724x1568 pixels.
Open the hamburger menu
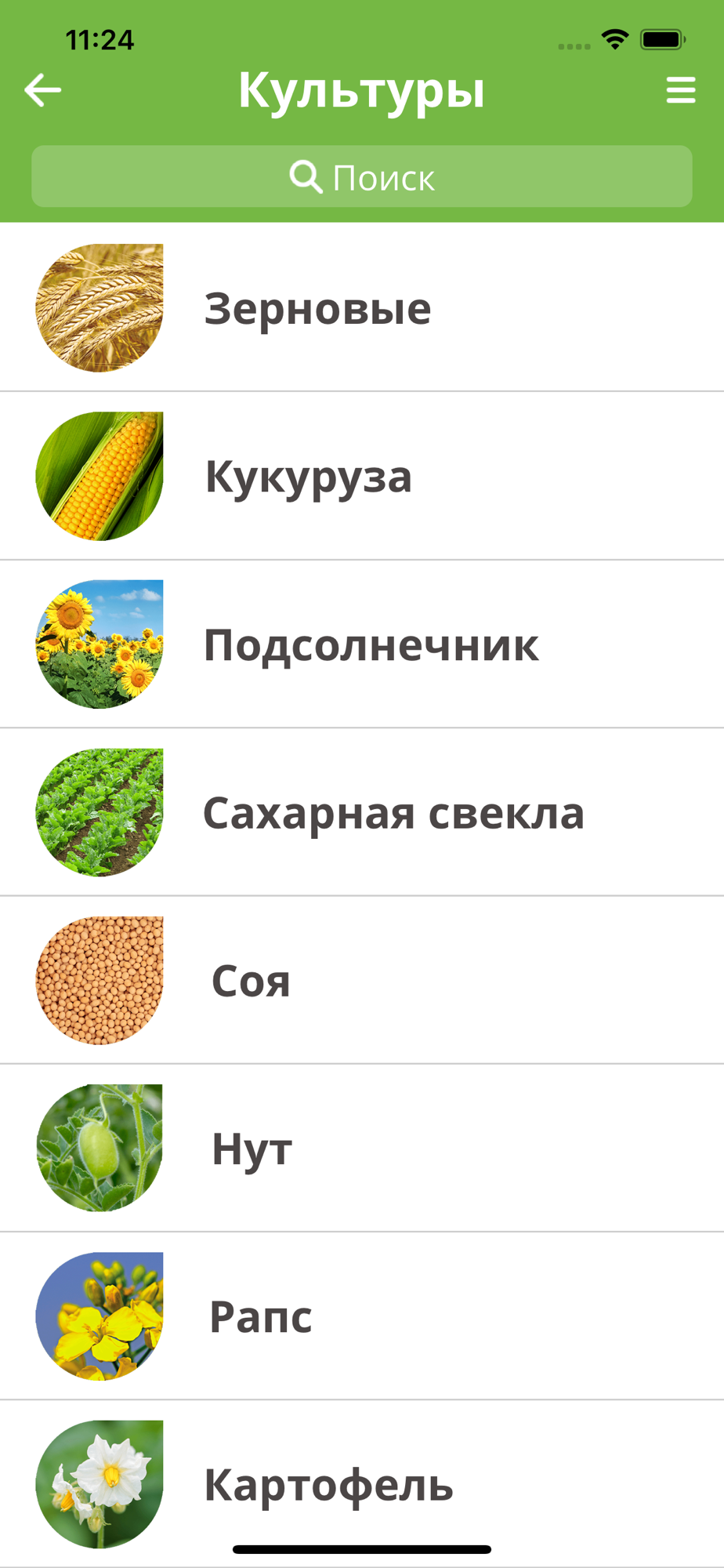pos(680,90)
